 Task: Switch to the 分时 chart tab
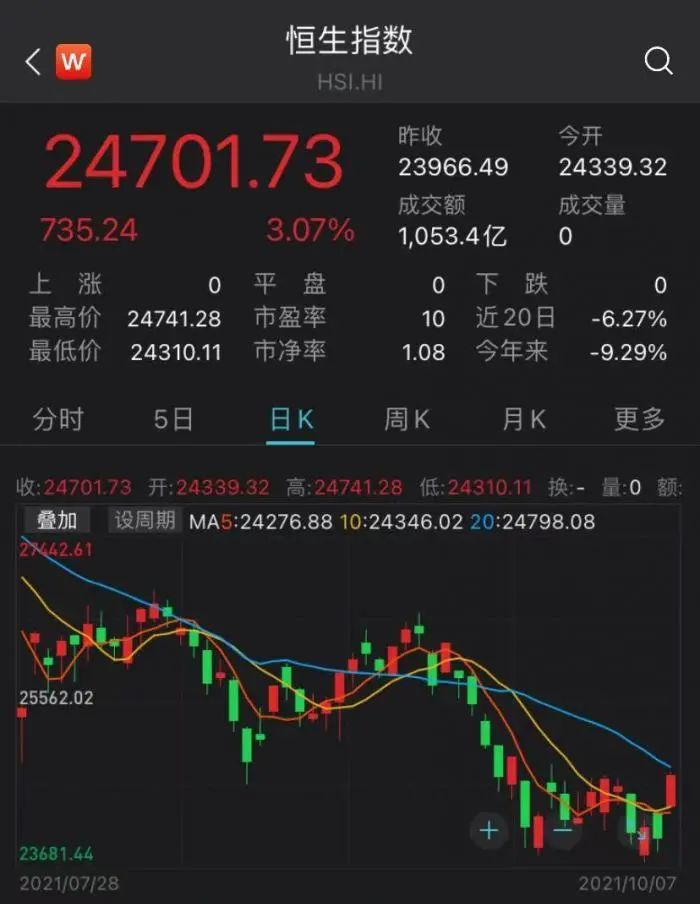point(58,419)
